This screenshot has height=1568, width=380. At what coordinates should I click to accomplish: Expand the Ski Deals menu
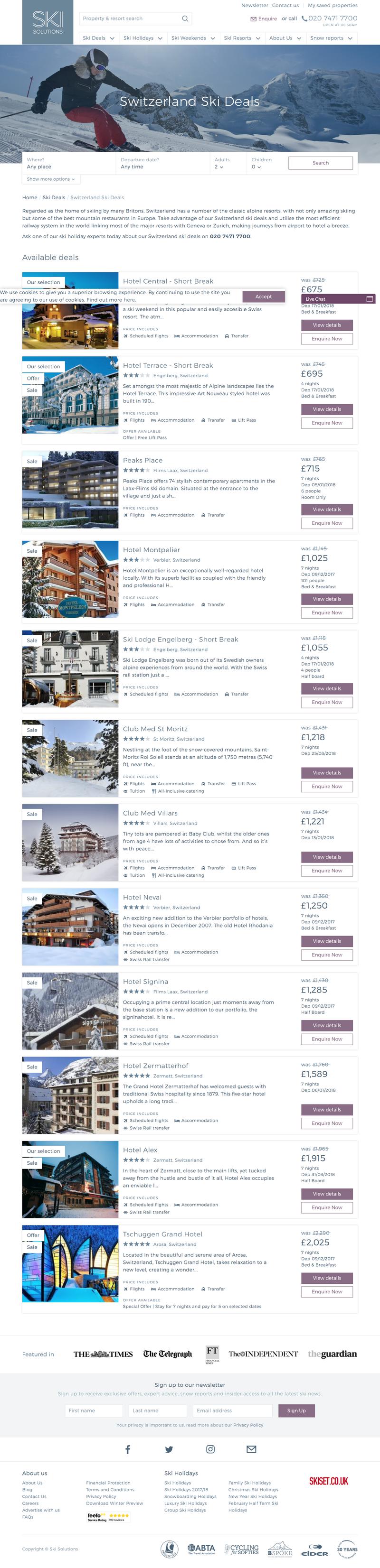point(98,38)
